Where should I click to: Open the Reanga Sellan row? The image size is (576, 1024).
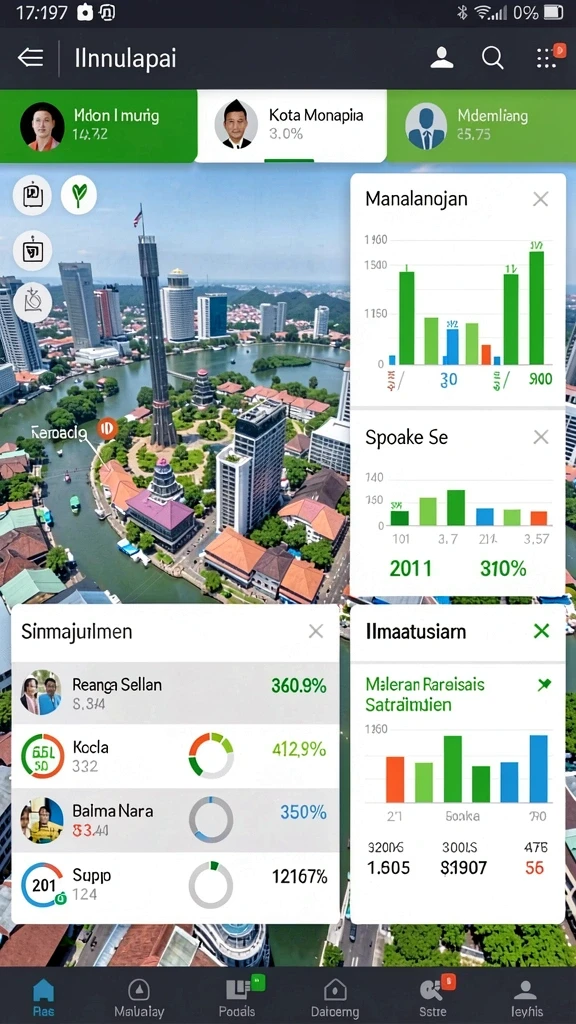click(175, 693)
